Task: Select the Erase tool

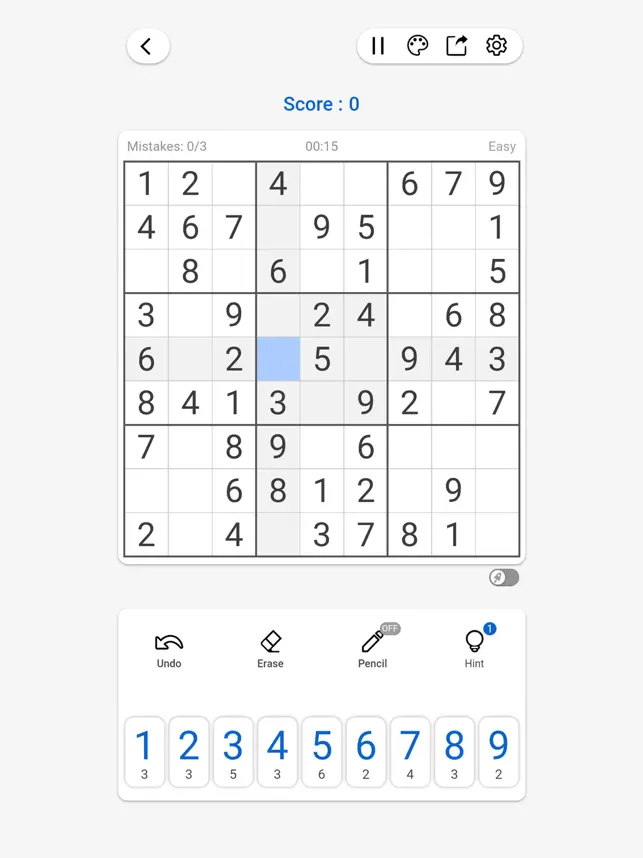Action: pos(270,649)
